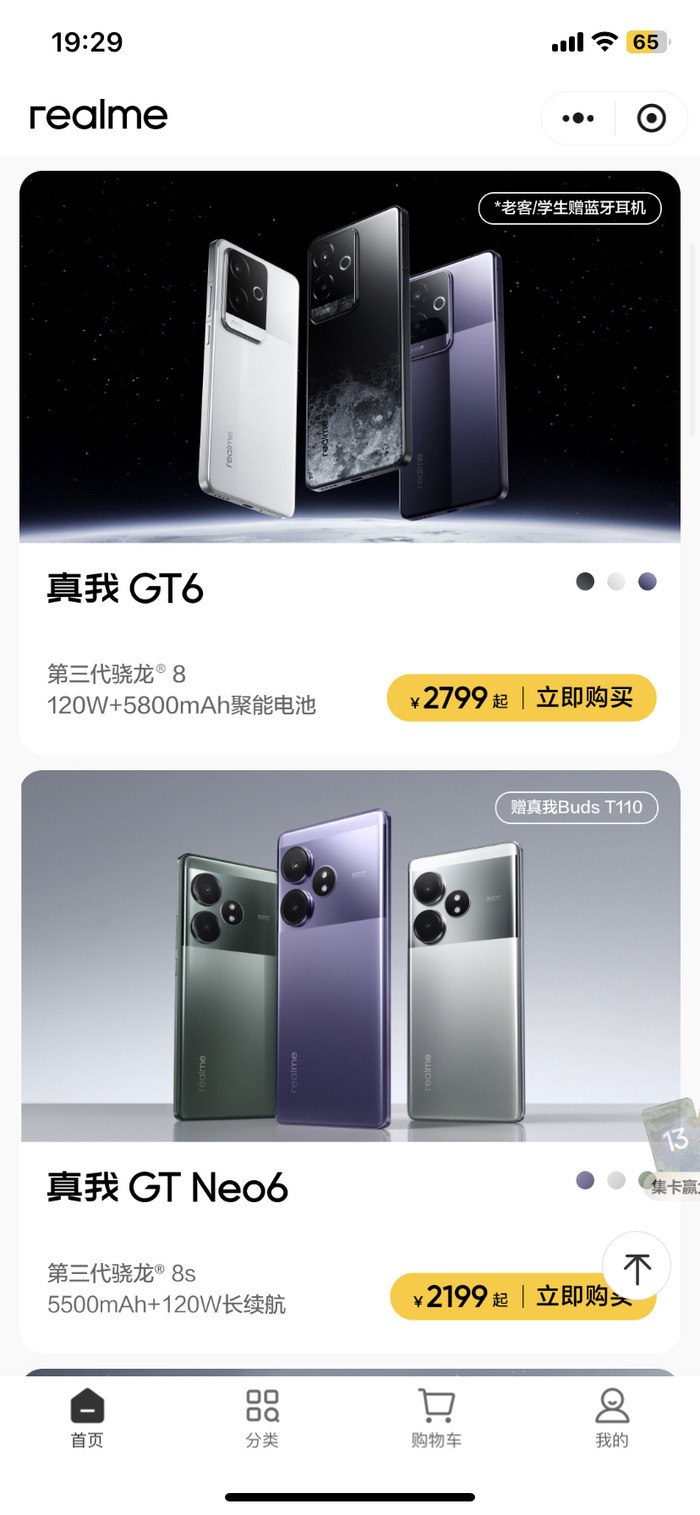Select the white color swatch for GT6
Image resolution: width=700 pixels, height=1515 pixels.
click(x=616, y=582)
